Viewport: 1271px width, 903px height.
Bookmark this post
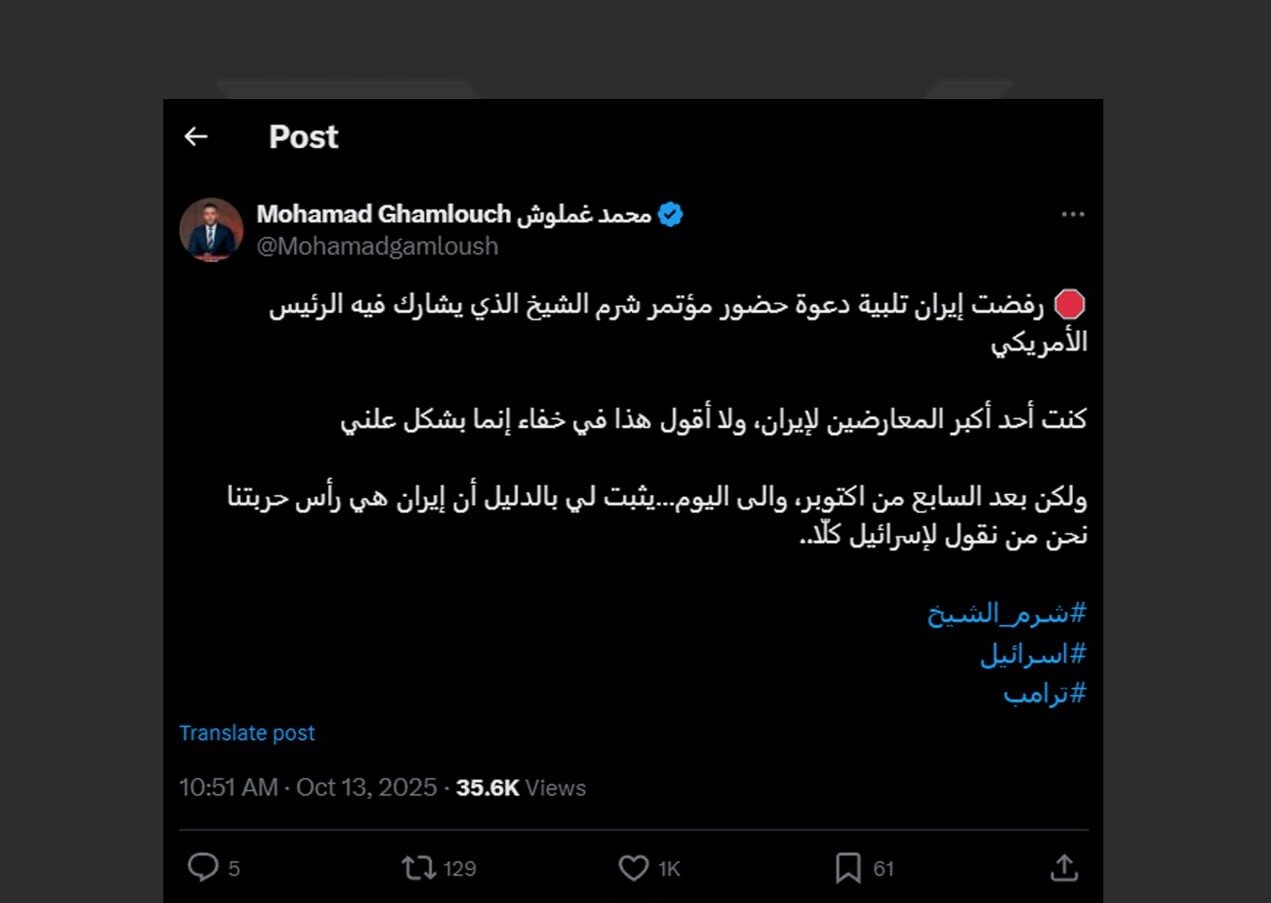[x=848, y=867]
